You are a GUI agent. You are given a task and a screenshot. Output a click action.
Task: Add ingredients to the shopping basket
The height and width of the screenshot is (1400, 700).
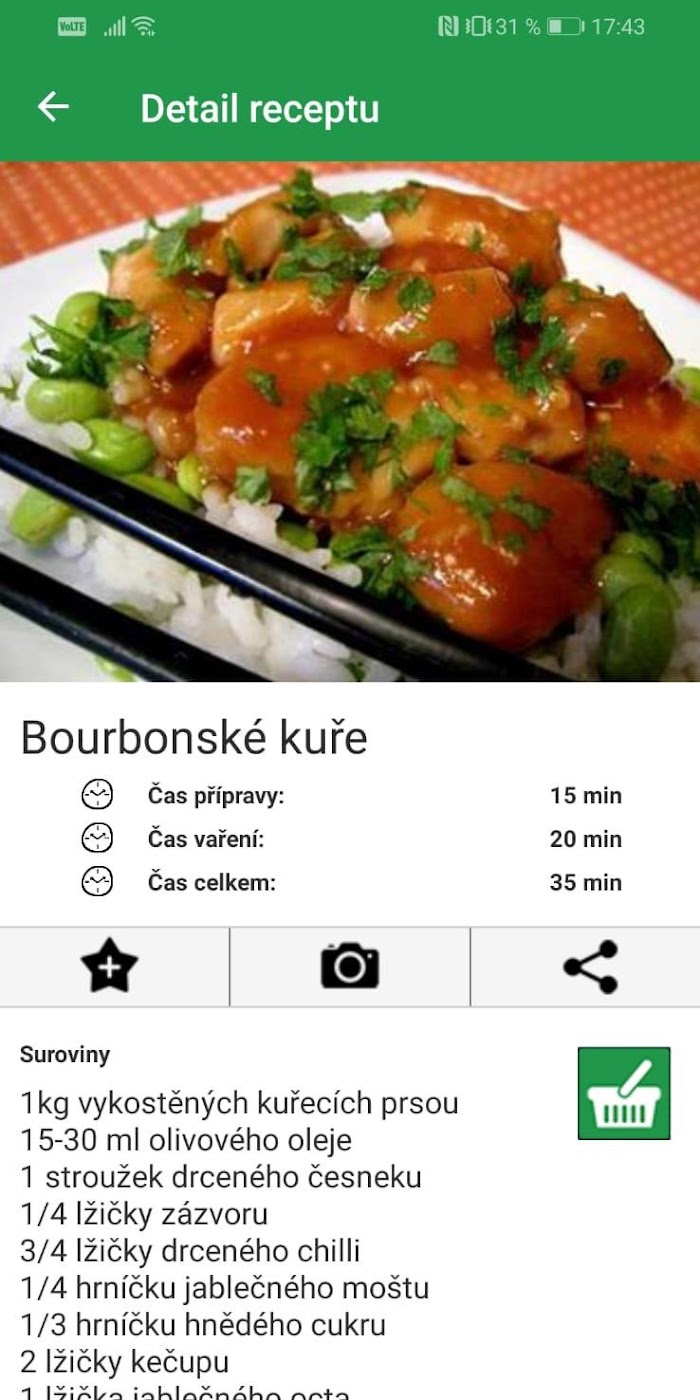[624, 1093]
